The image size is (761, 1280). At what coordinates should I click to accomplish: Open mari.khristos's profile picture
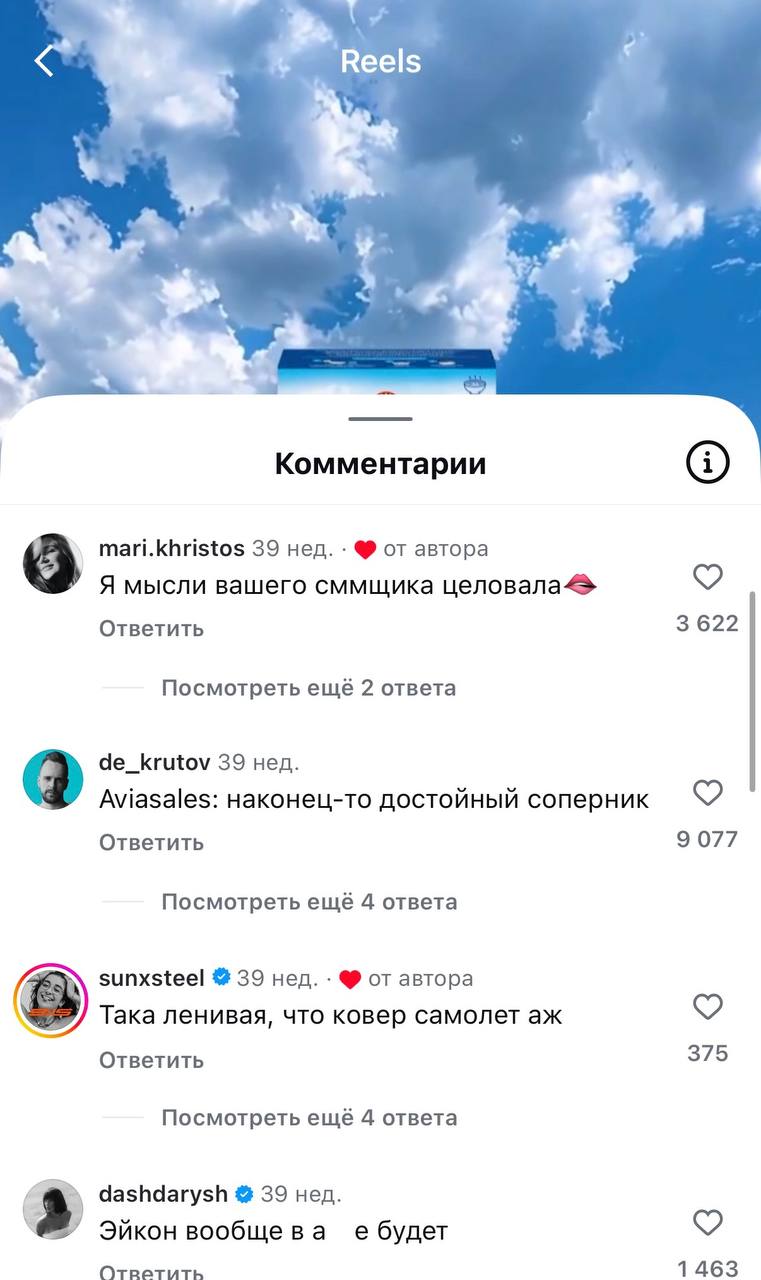(x=53, y=564)
